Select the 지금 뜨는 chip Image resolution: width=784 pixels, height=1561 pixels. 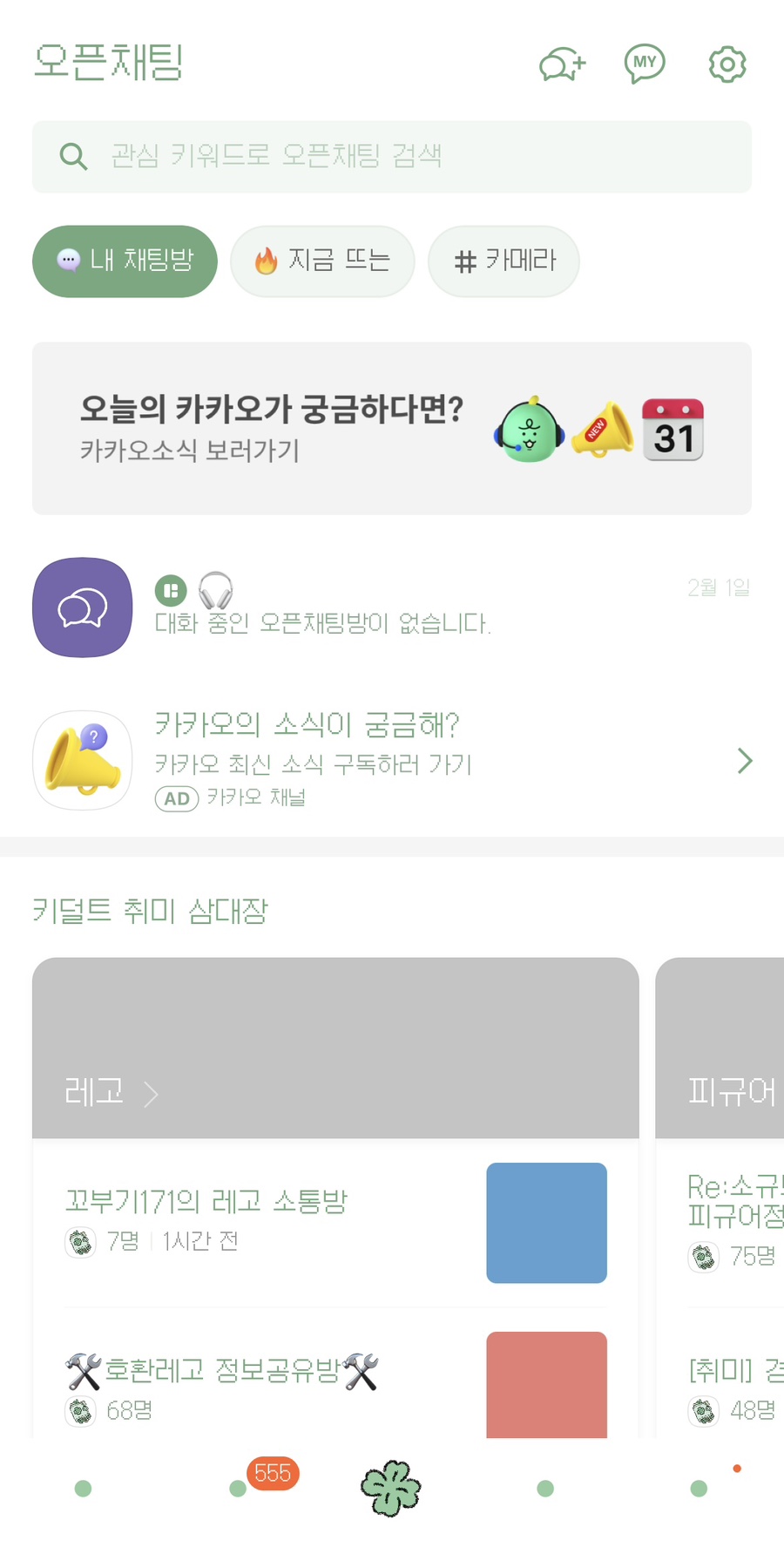322,261
